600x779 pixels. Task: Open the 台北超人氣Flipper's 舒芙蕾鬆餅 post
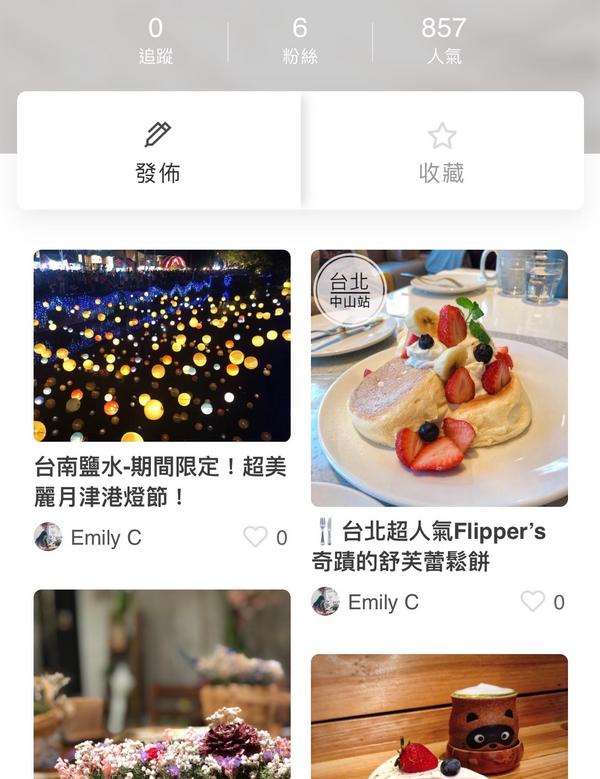click(x=439, y=378)
